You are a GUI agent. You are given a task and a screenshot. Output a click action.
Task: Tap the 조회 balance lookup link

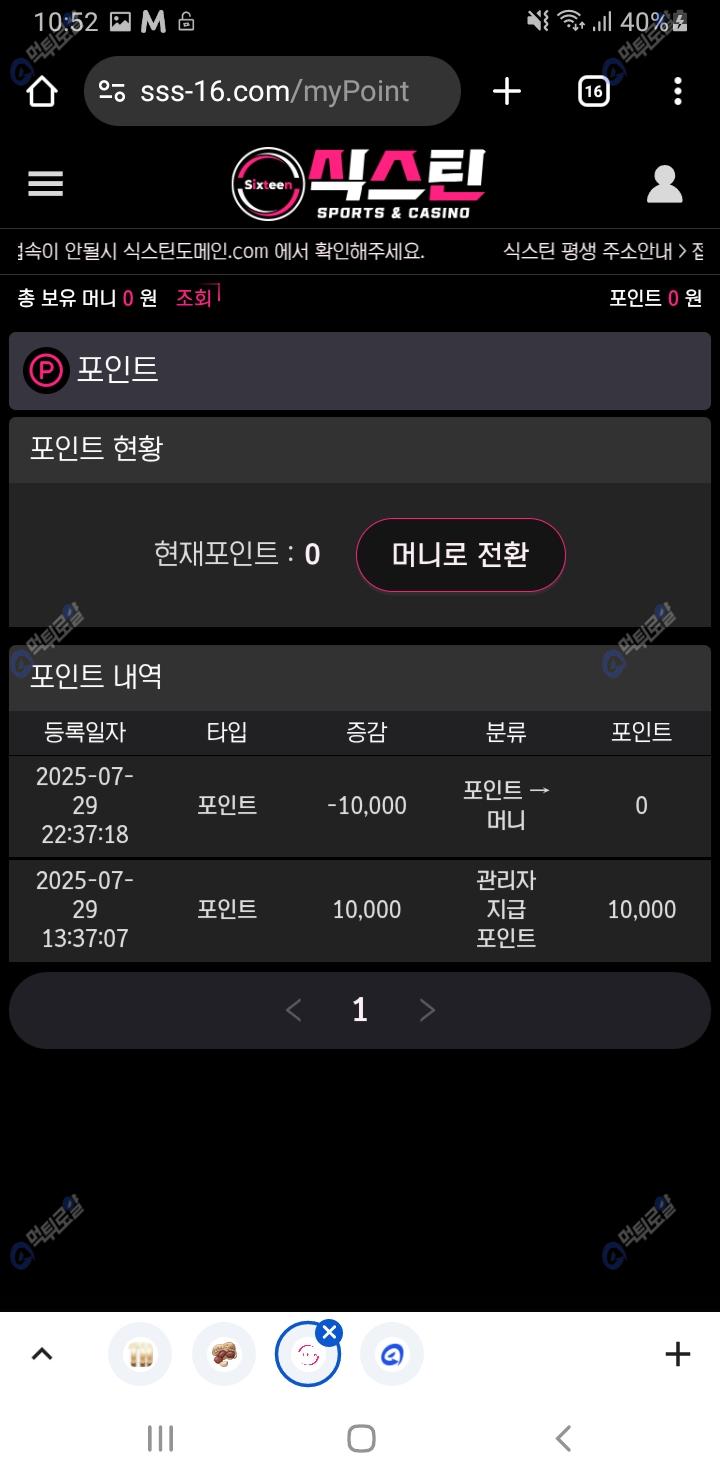click(x=194, y=298)
